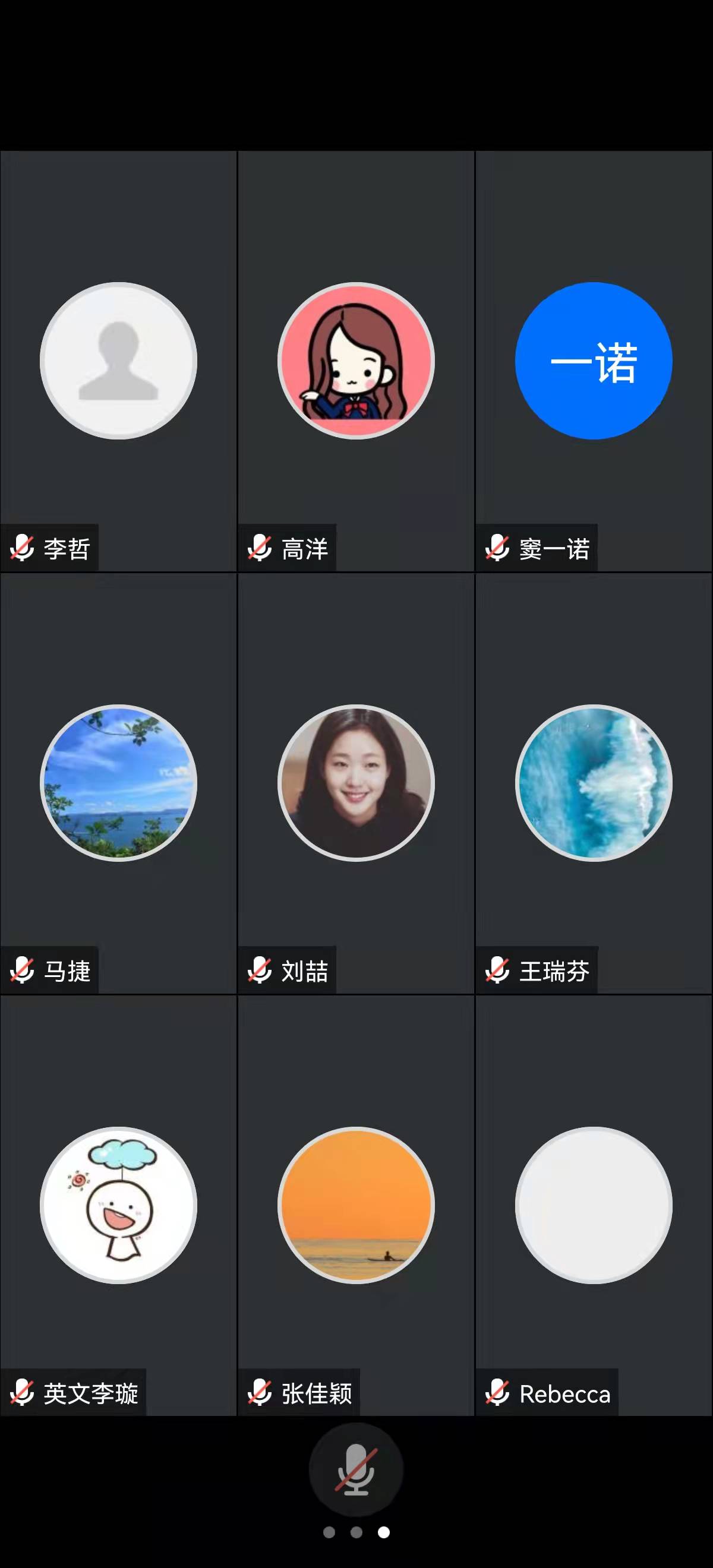Open 高洋's video tile
Screen dimensions: 713x1568
tap(356, 361)
